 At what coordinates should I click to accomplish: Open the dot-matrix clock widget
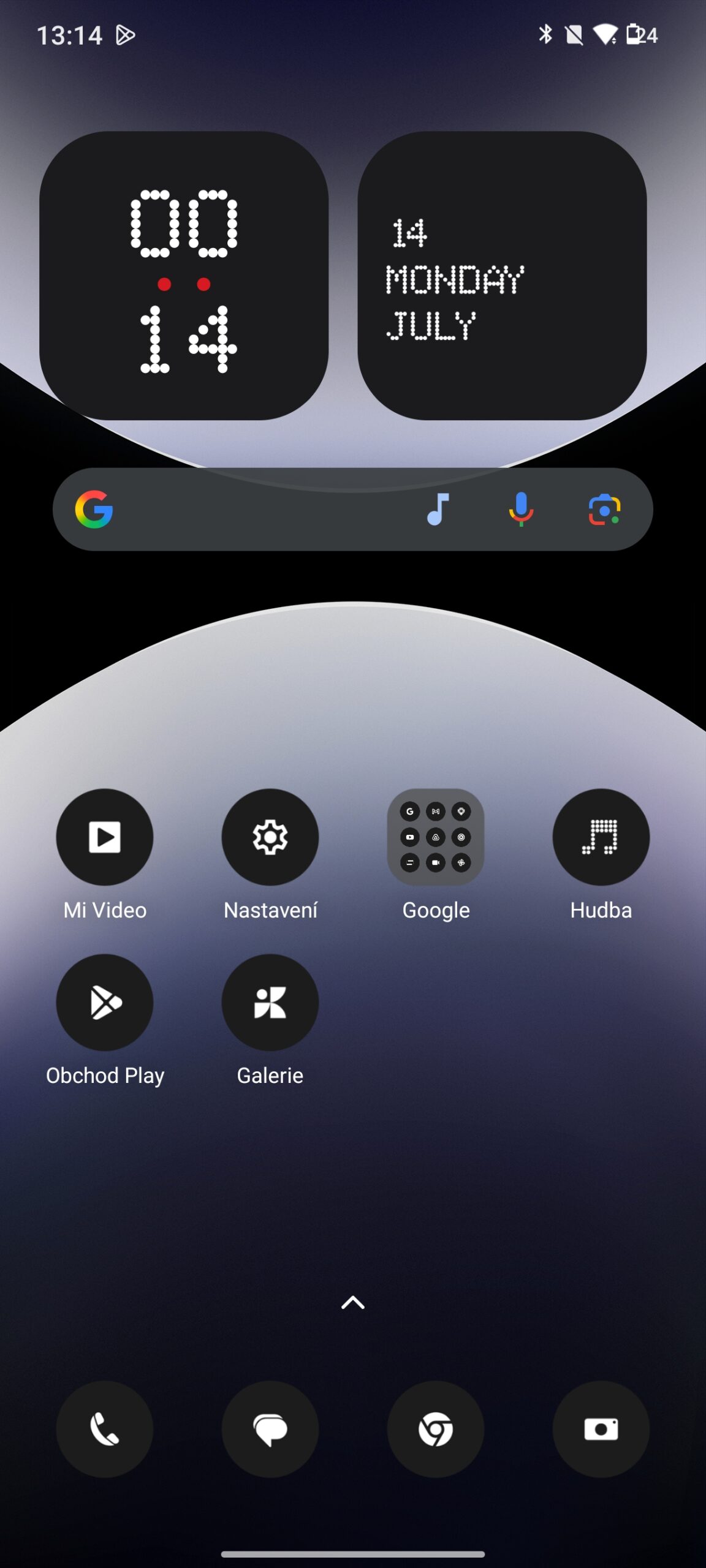(x=184, y=276)
